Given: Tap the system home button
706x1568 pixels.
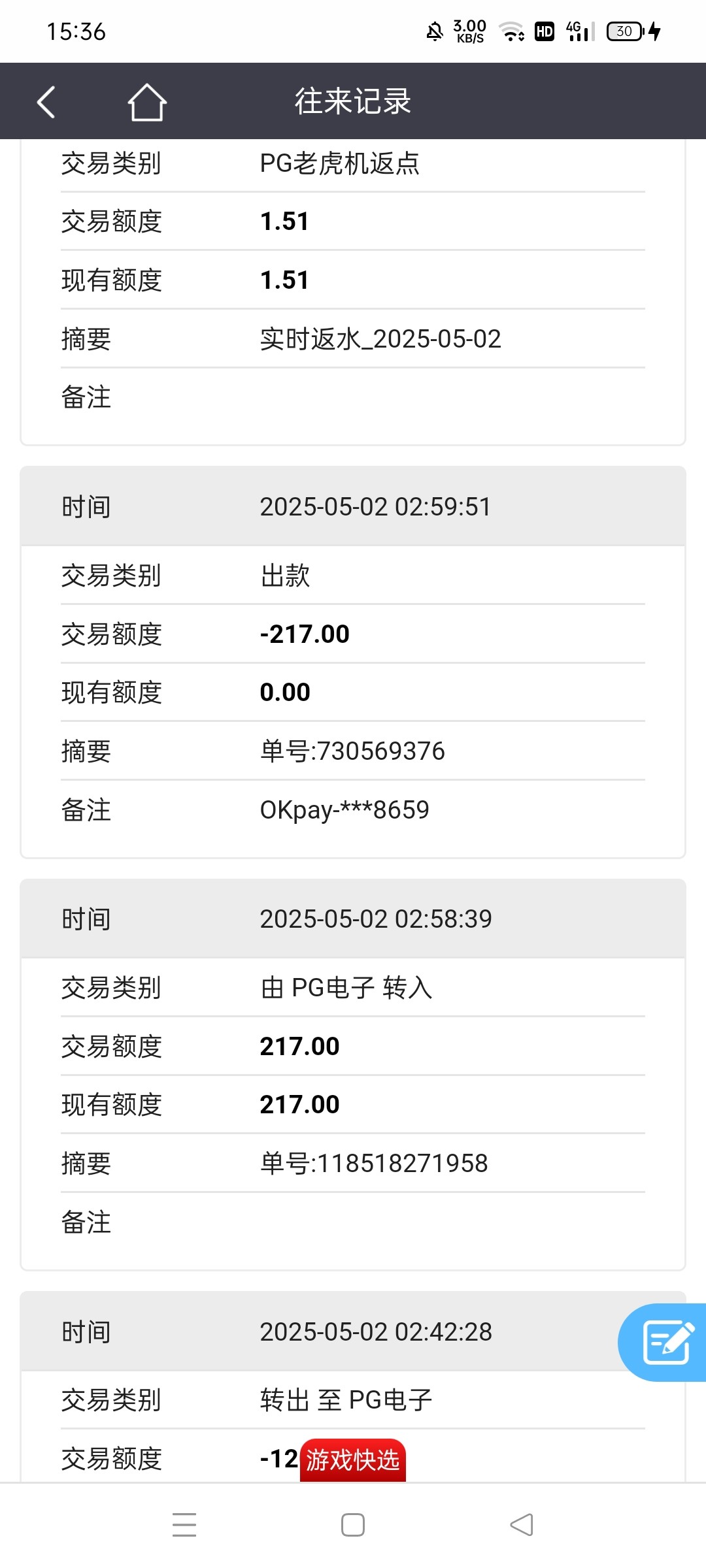Looking at the screenshot, I should click(353, 1525).
